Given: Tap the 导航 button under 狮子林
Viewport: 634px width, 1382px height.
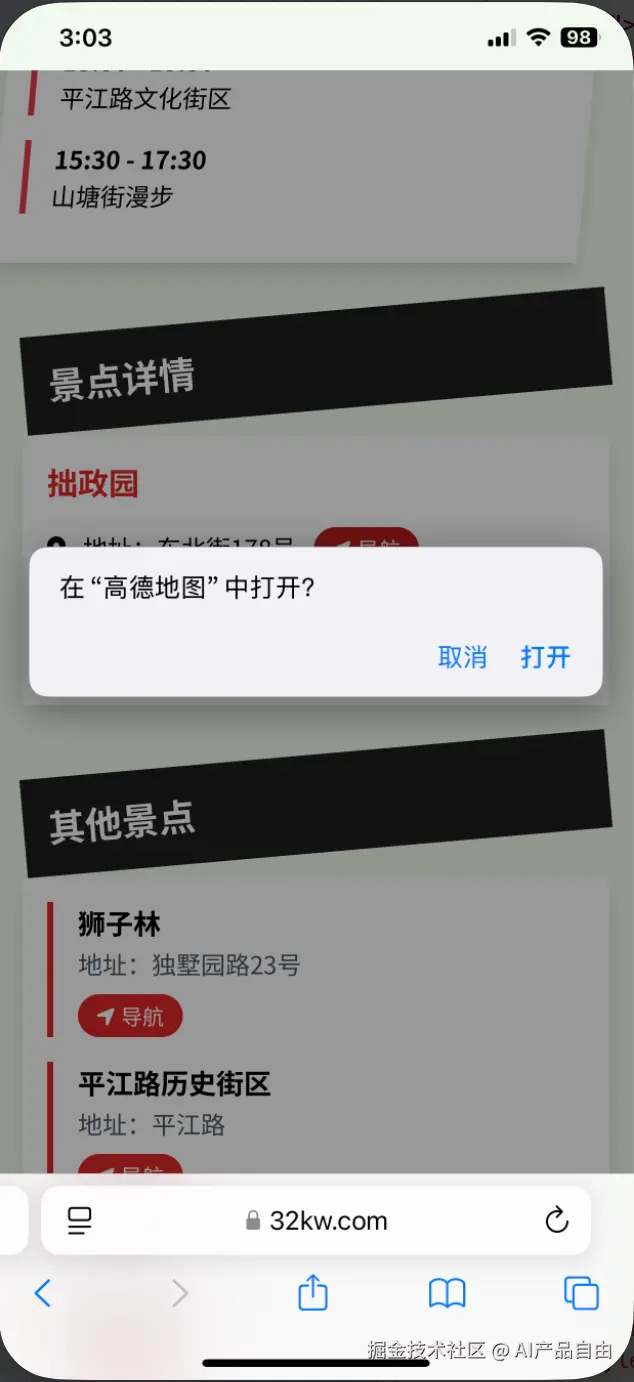Looking at the screenshot, I should point(130,1016).
